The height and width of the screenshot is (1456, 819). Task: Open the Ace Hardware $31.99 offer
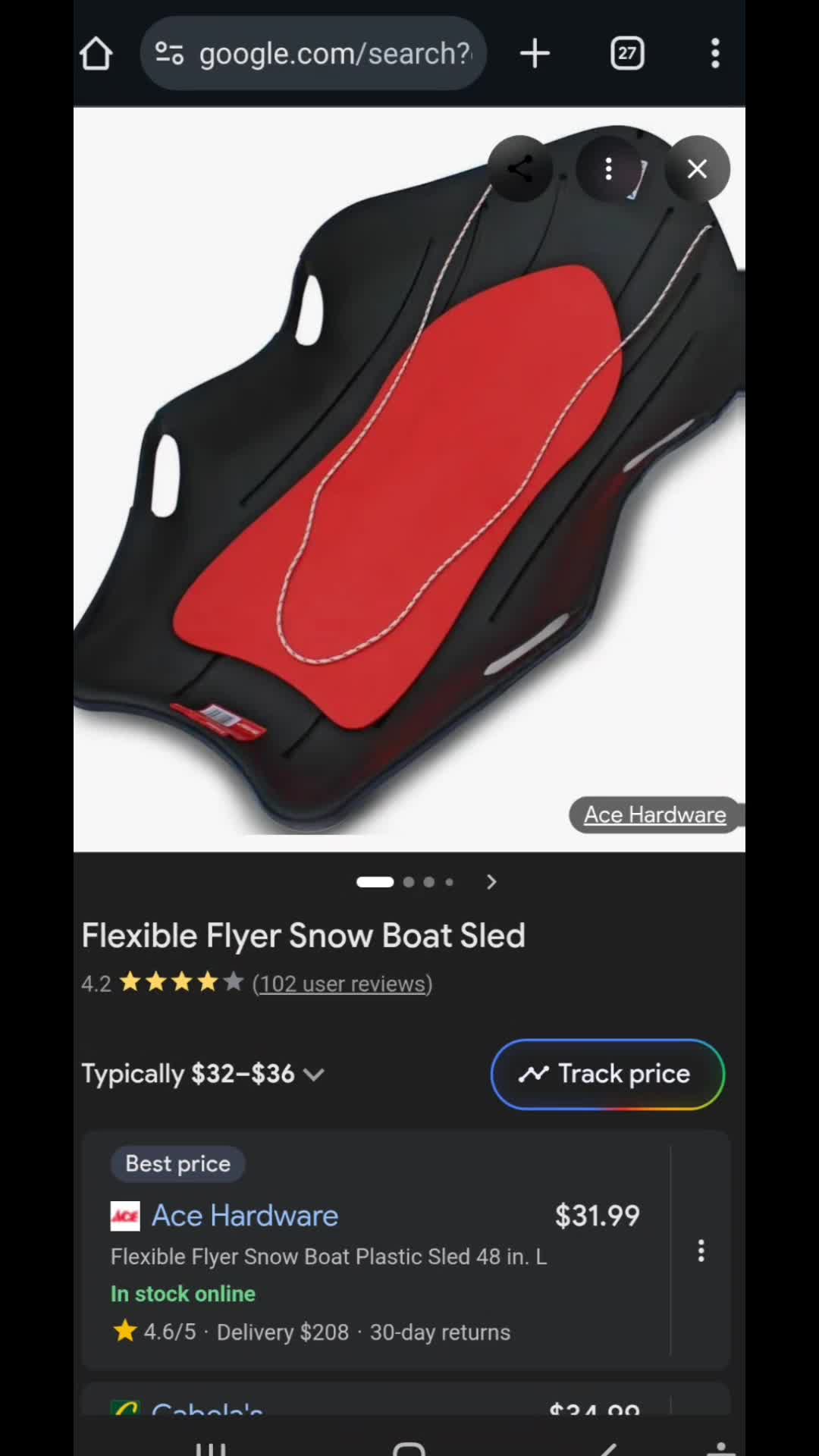coord(245,1216)
